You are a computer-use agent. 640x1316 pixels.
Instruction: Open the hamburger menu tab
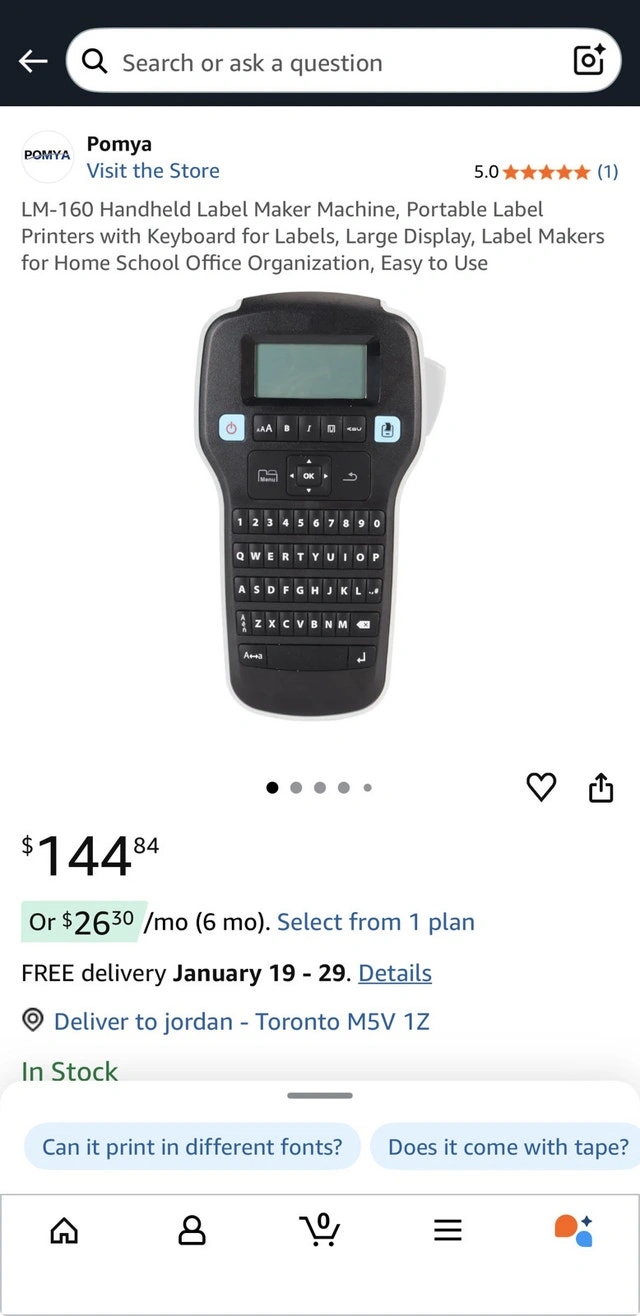pos(448,1229)
